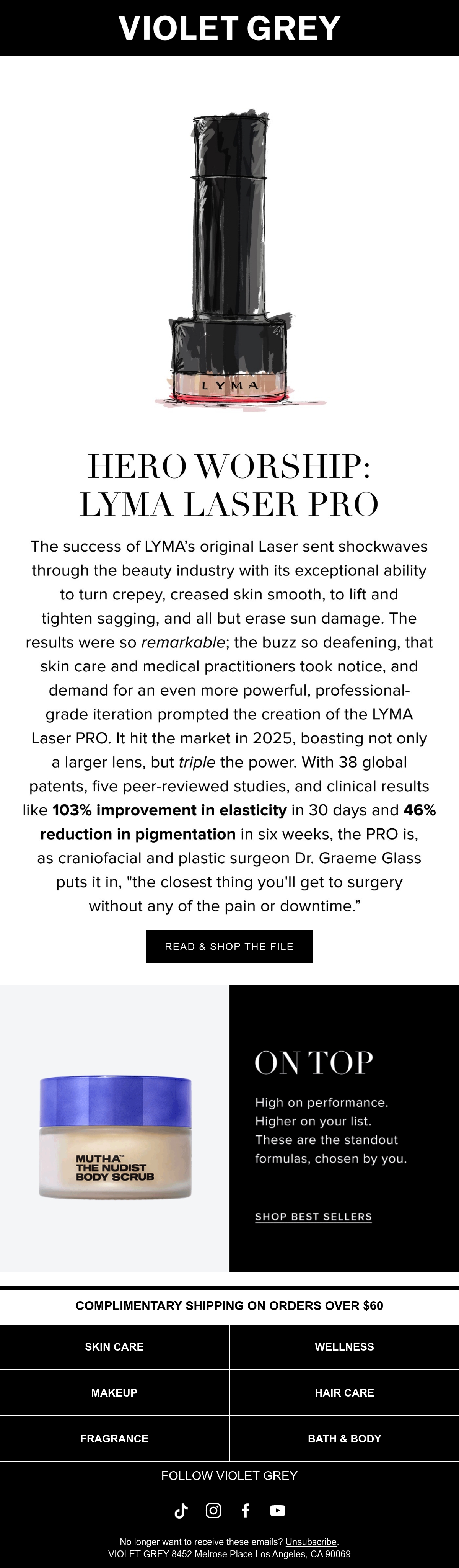Open the Facebook icon link
This screenshot has width=459, height=1568.
[x=246, y=1510]
